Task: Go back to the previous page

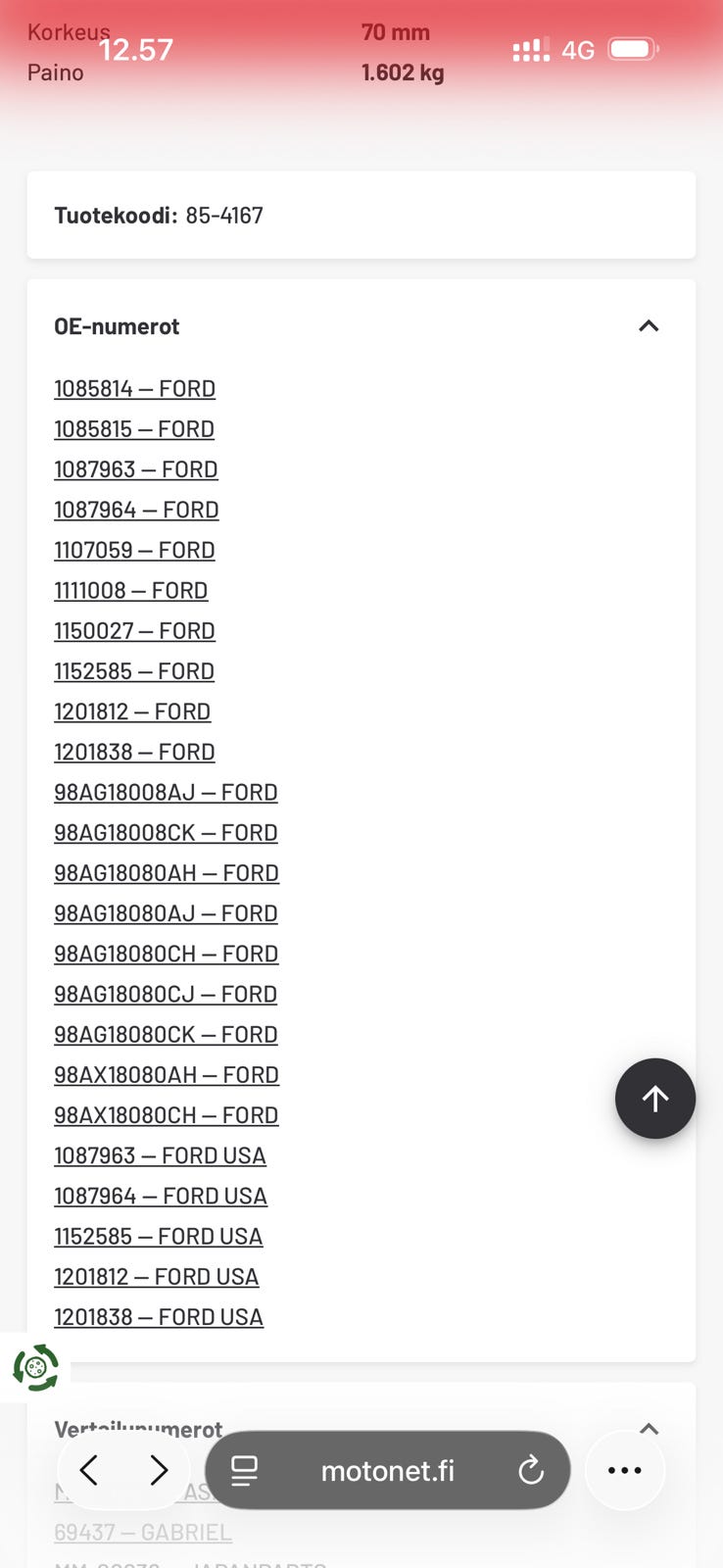Action: (89, 1470)
